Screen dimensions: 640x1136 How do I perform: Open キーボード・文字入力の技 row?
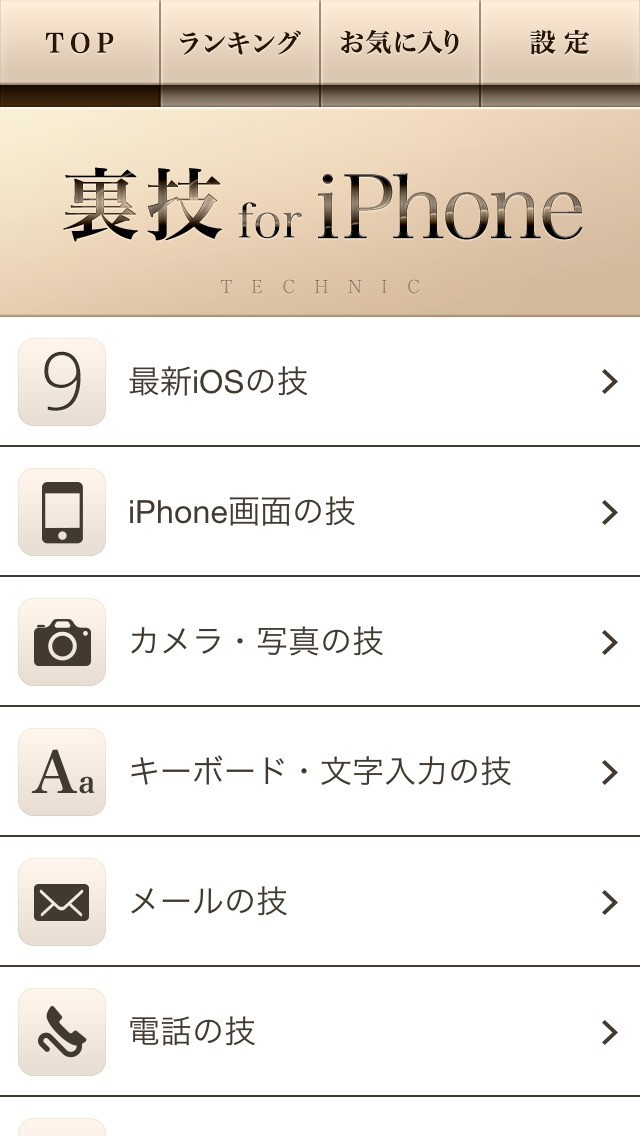point(320,772)
